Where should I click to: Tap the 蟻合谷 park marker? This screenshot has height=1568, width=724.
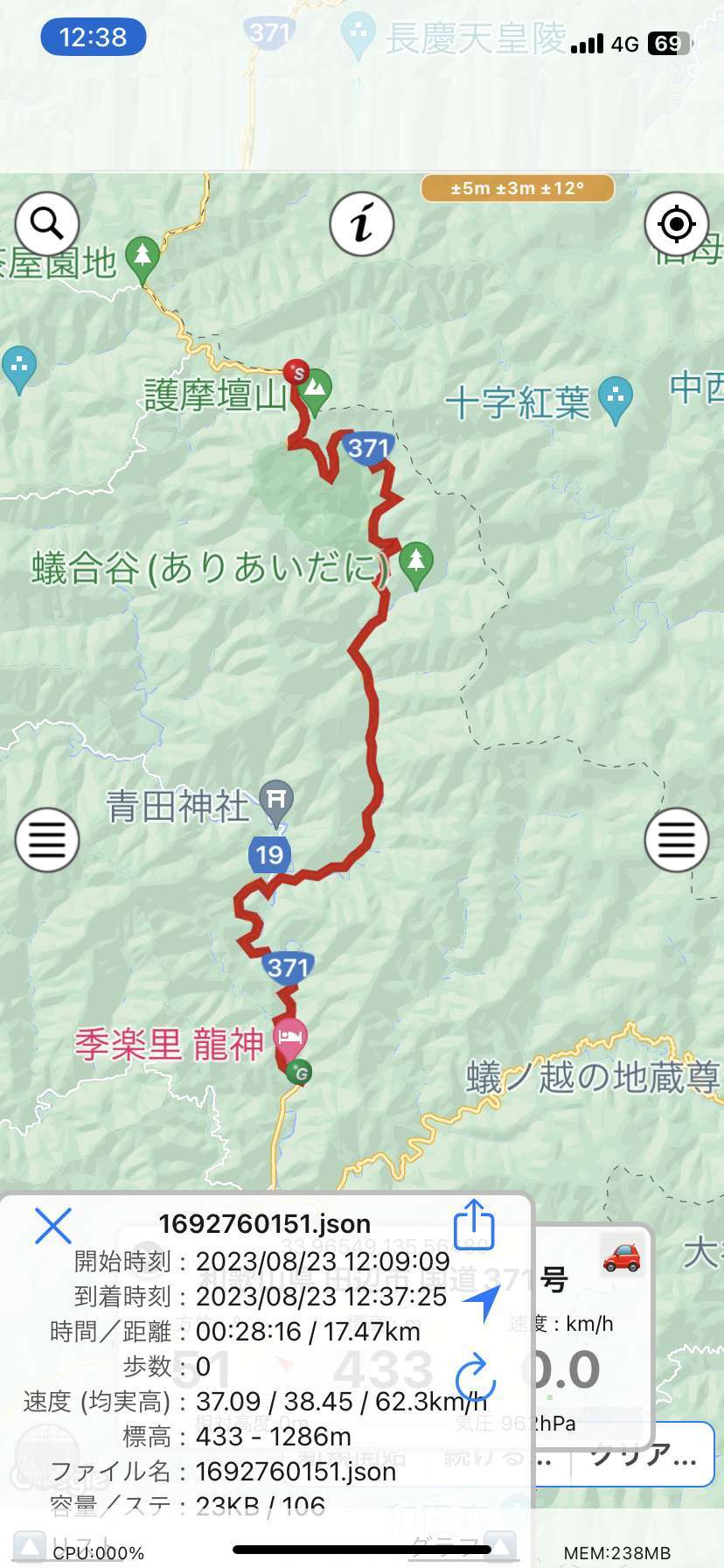coord(416,564)
